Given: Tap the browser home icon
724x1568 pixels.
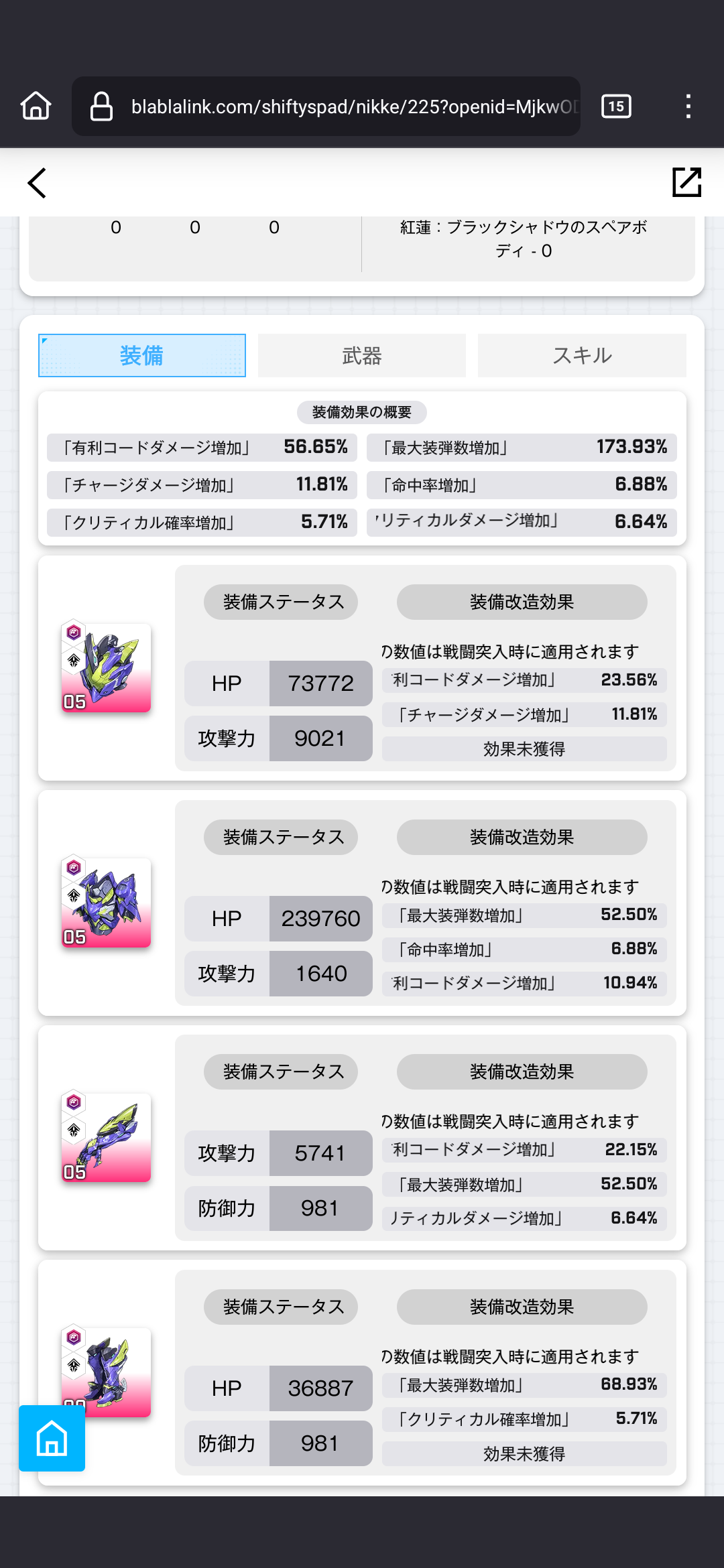Looking at the screenshot, I should (36, 106).
